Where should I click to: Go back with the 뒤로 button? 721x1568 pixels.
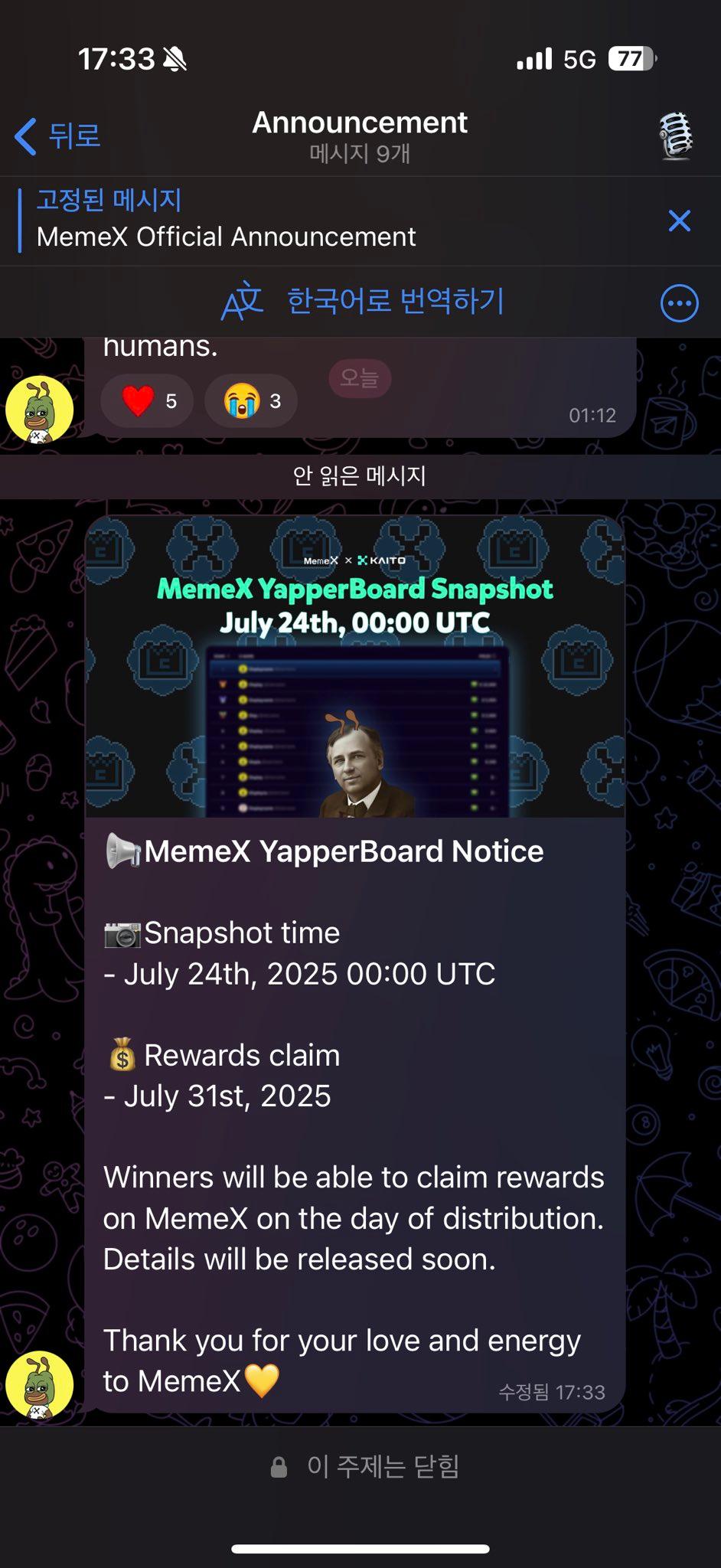pos(58,136)
